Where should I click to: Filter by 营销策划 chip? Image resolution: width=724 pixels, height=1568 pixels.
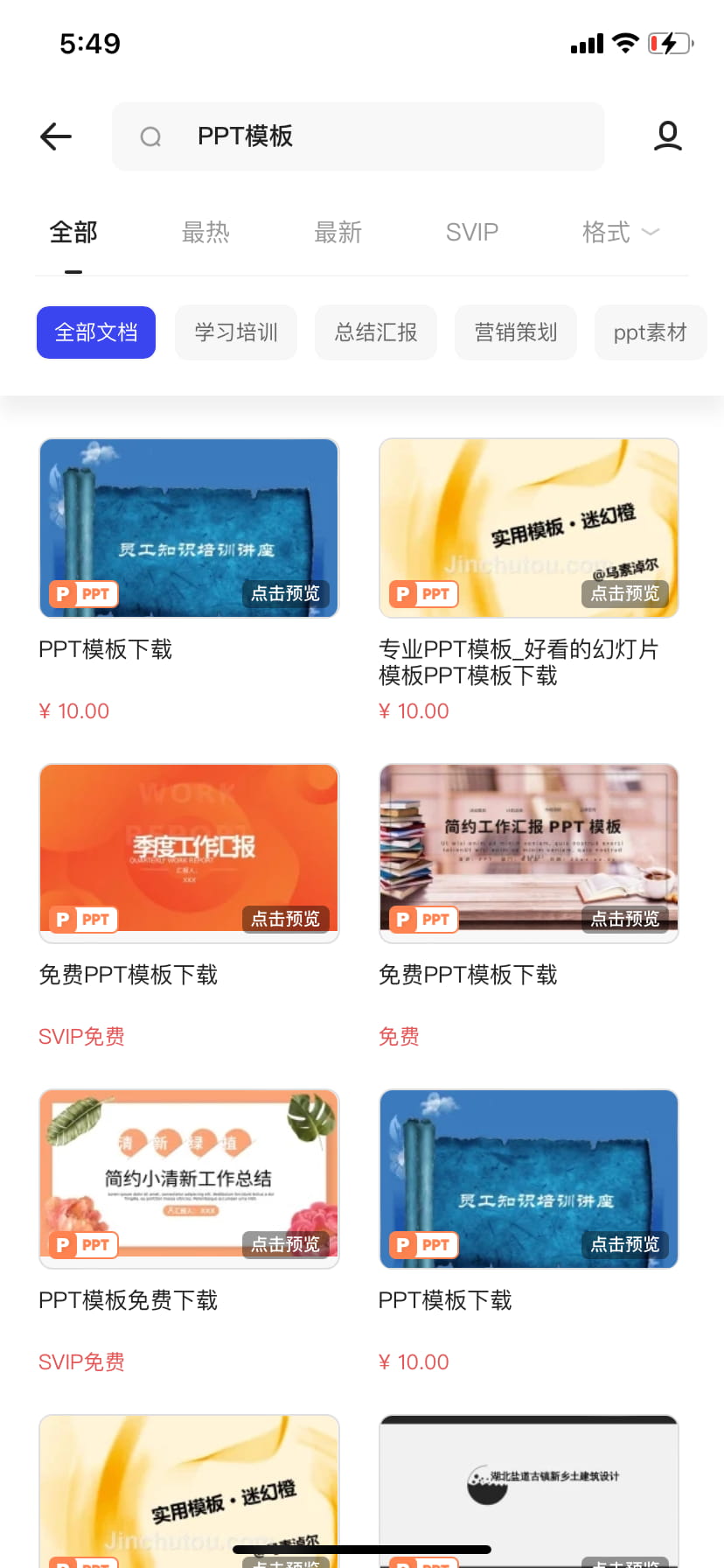pyautogui.click(x=516, y=332)
